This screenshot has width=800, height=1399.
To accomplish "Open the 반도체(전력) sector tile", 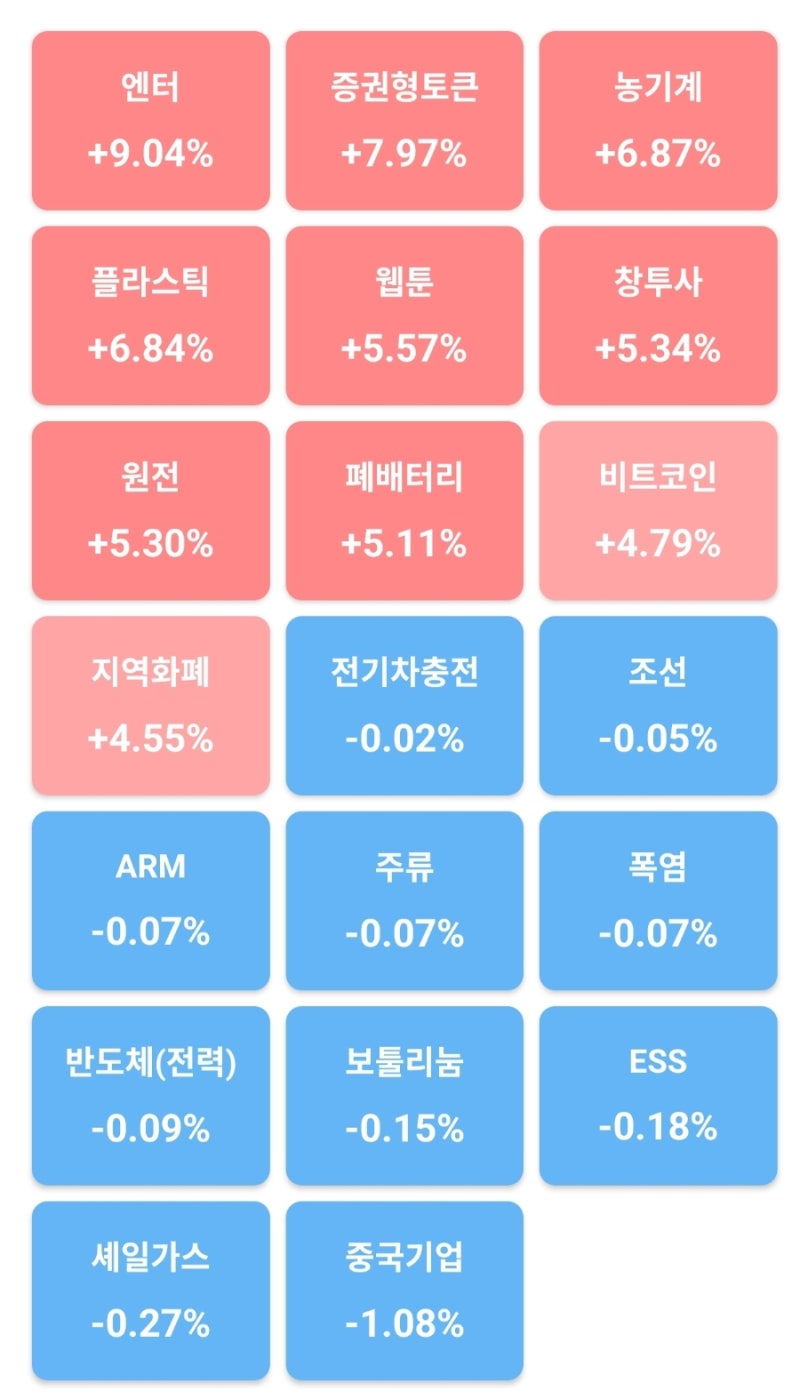I will [150, 1096].
